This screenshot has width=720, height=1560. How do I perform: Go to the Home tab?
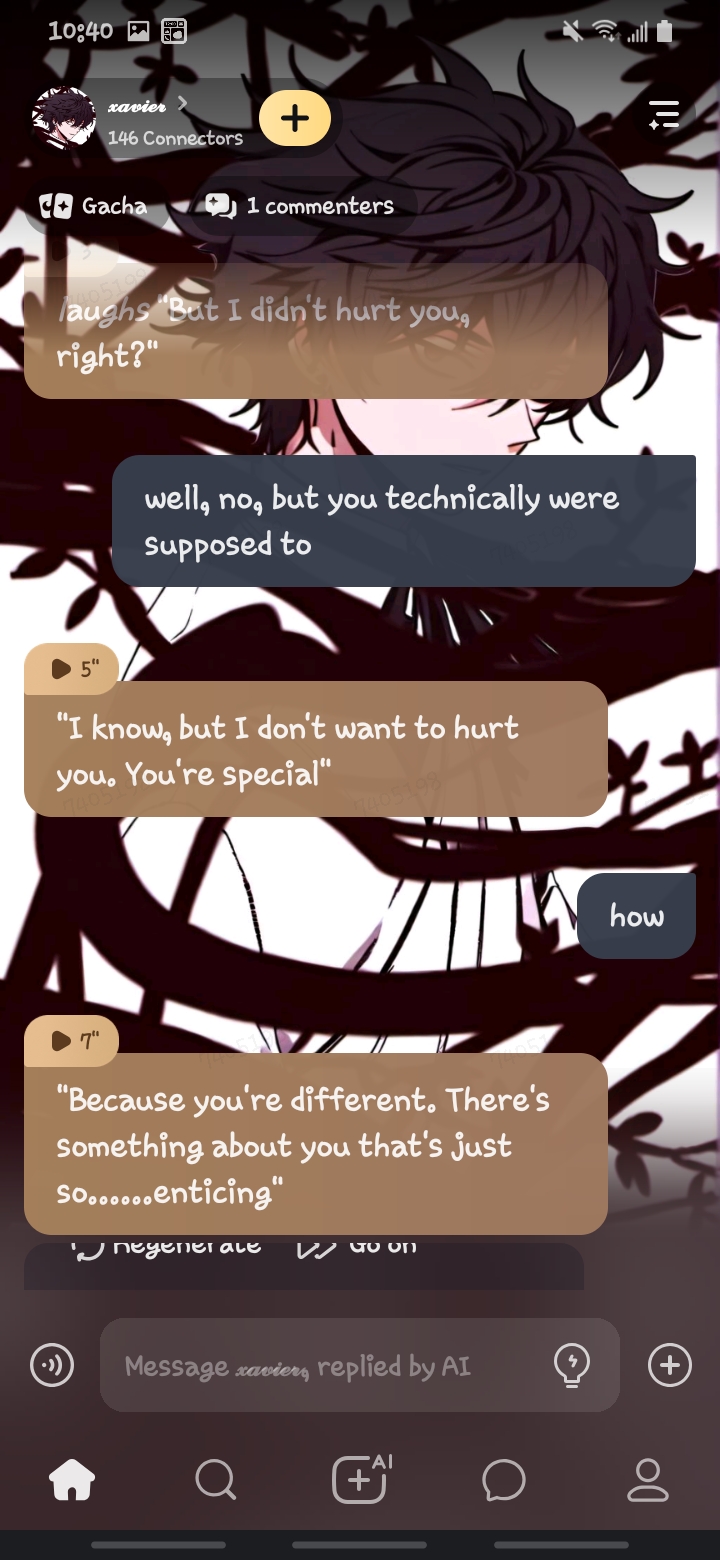72,1480
